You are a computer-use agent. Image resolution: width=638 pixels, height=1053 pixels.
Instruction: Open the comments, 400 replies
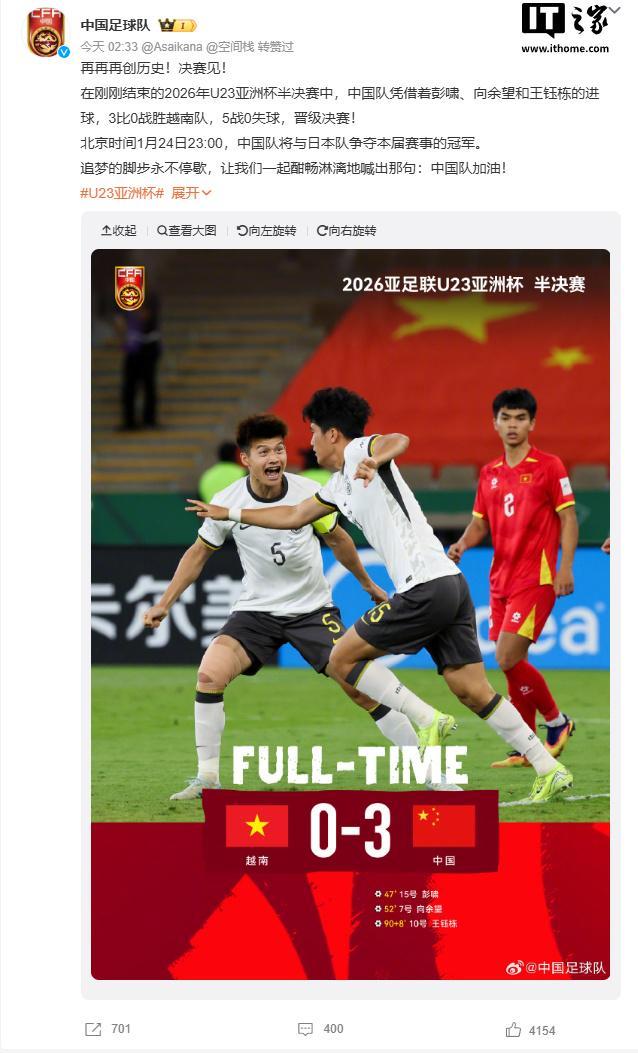[320, 1029]
